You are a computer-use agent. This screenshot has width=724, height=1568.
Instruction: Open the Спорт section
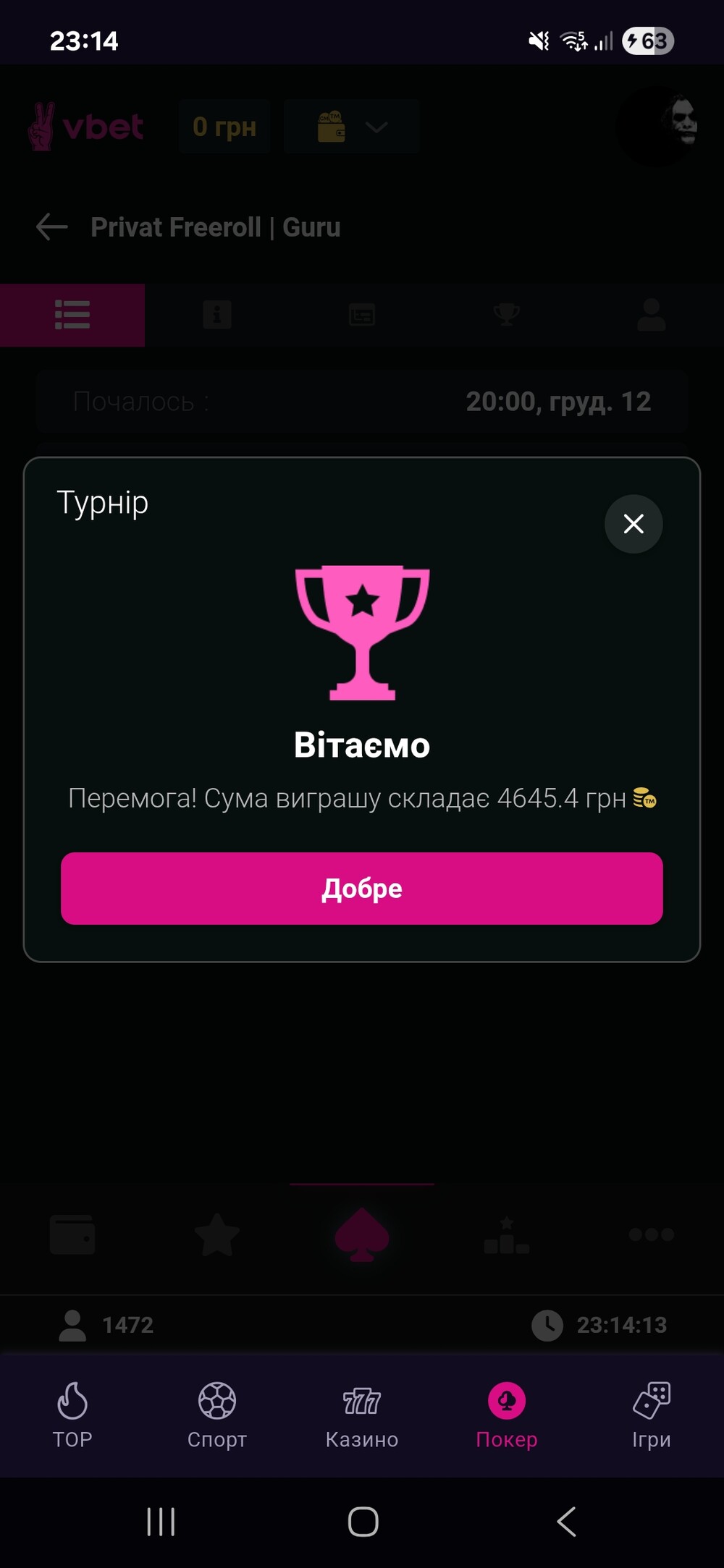tap(217, 1414)
